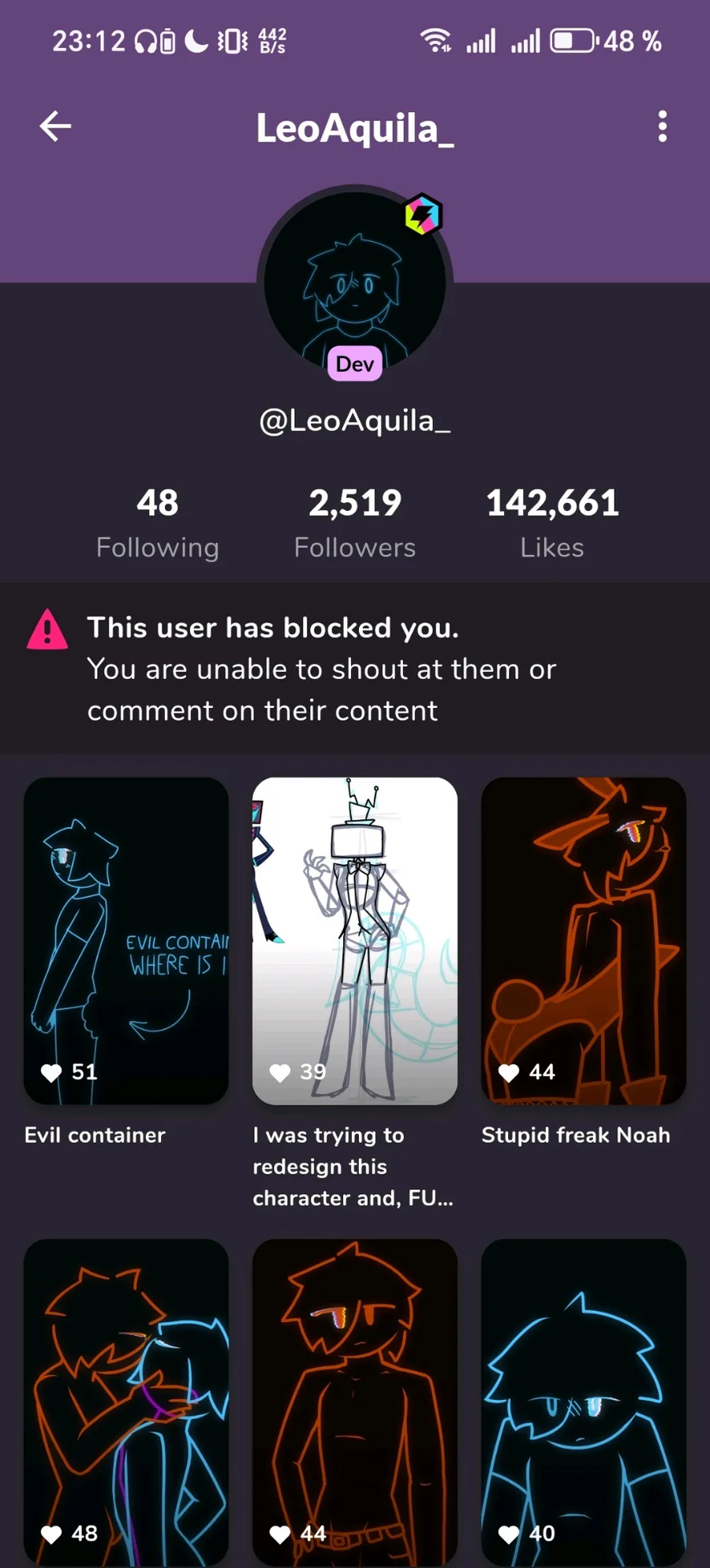Open the Stupid freak Noah post
Image resolution: width=710 pixels, height=1568 pixels.
584,940
